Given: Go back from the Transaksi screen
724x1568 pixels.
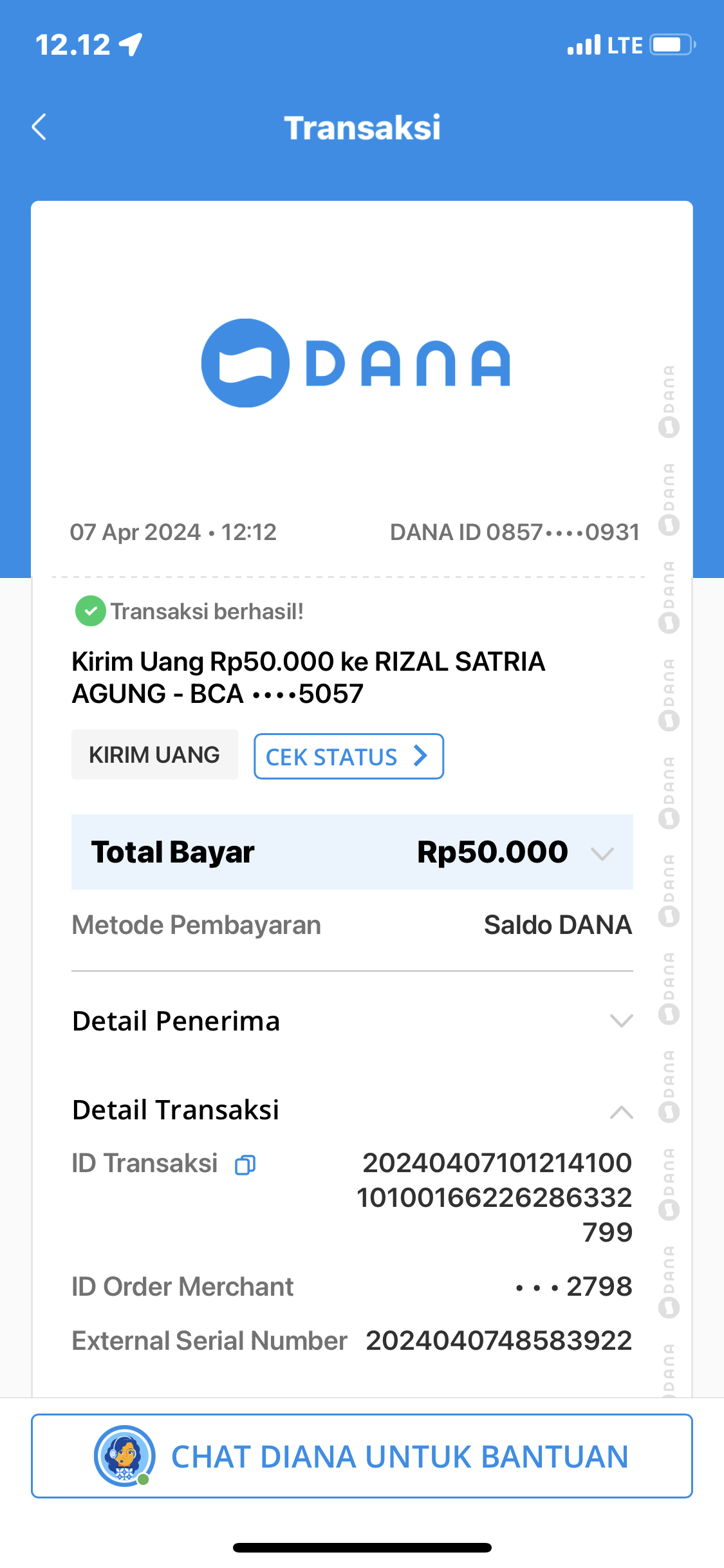Looking at the screenshot, I should pyautogui.click(x=39, y=127).
